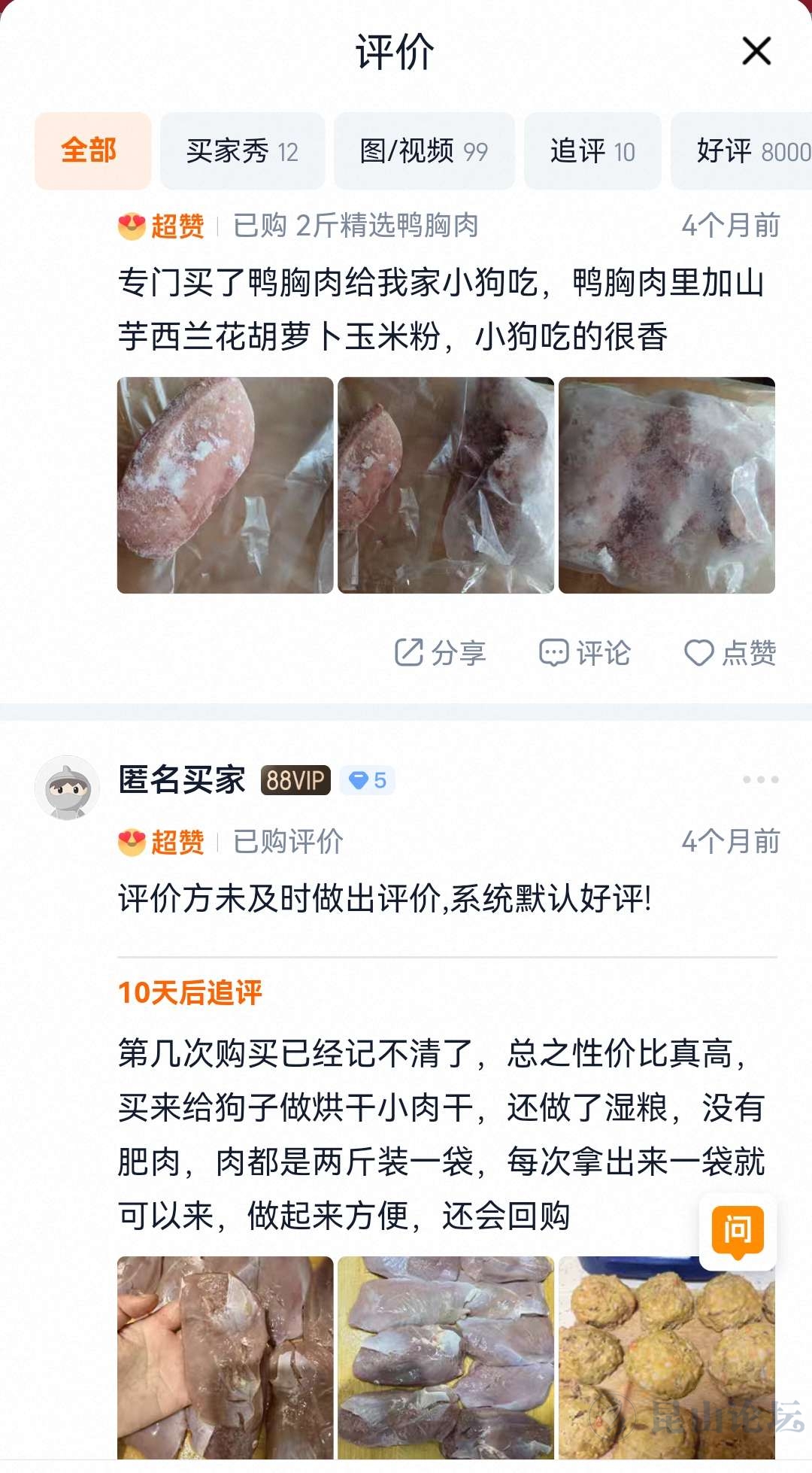The height and width of the screenshot is (1473, 812).
Task: View second photo in the 10天后追评 review
Action: (446, 1357)
